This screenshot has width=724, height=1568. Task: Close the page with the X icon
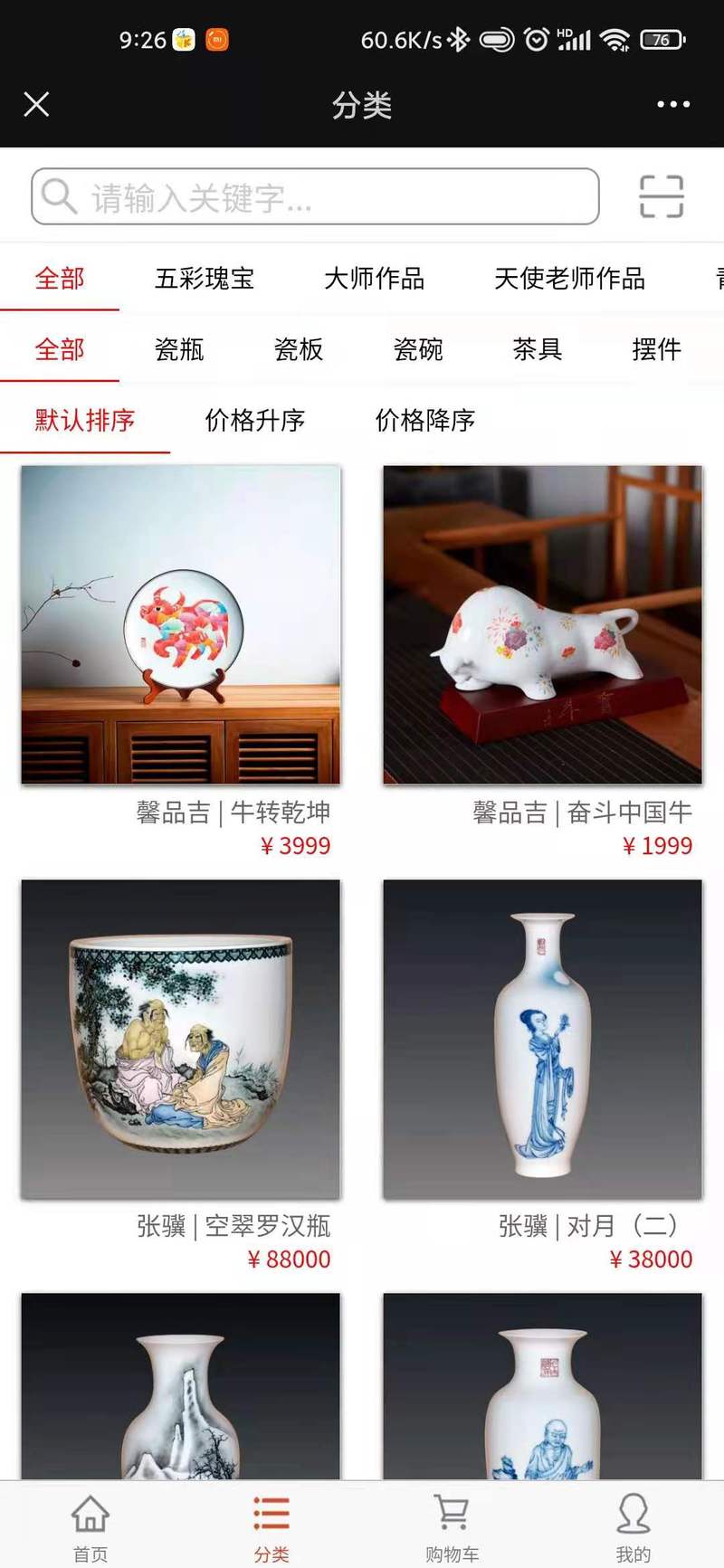click(36, 105)
